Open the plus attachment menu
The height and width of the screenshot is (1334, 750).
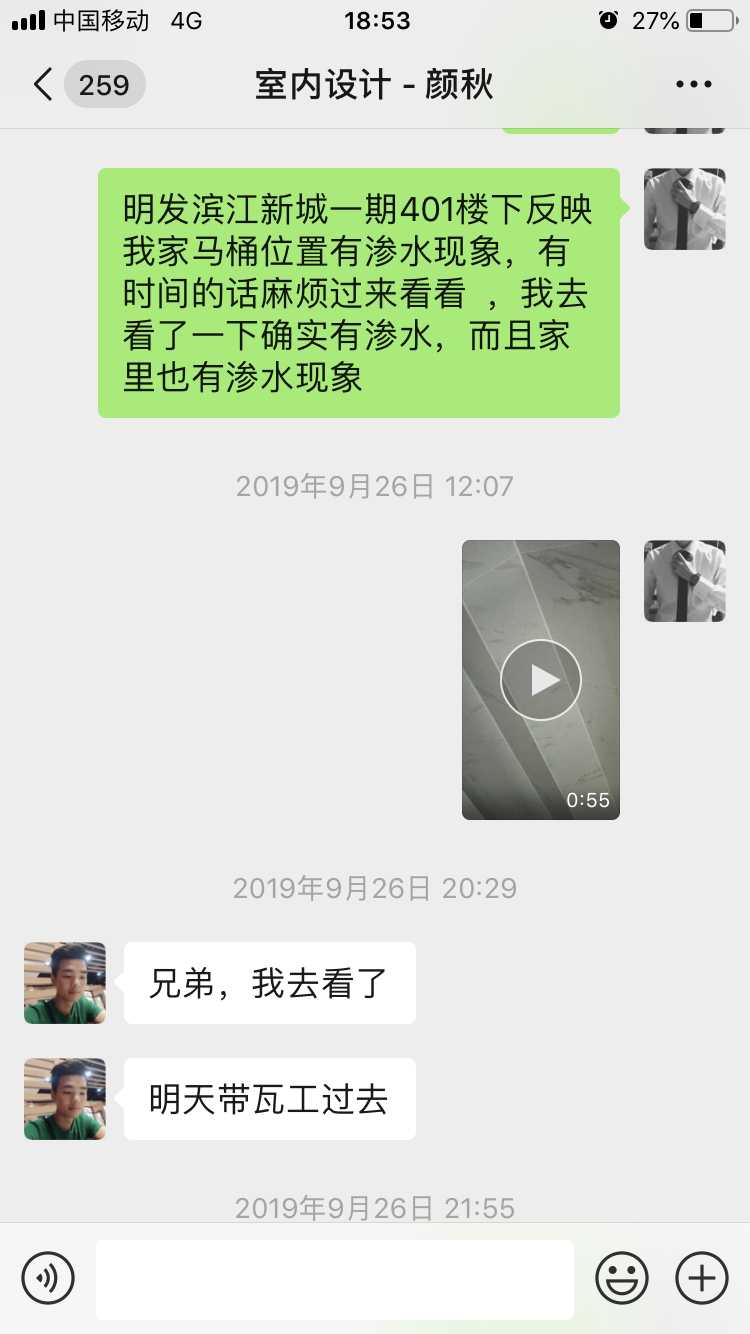702,1278
